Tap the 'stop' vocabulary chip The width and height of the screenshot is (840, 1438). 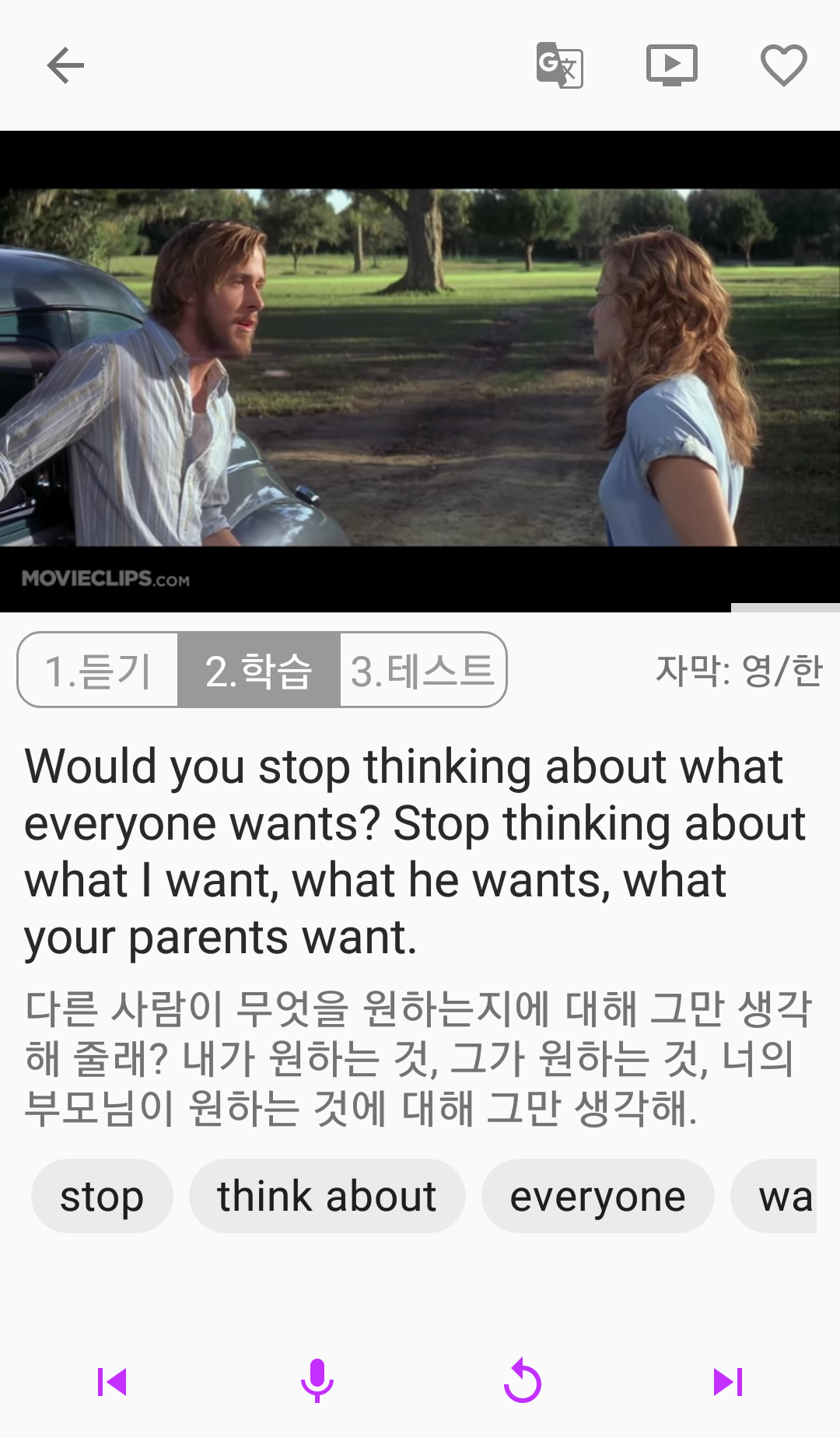coord(102,1196)
